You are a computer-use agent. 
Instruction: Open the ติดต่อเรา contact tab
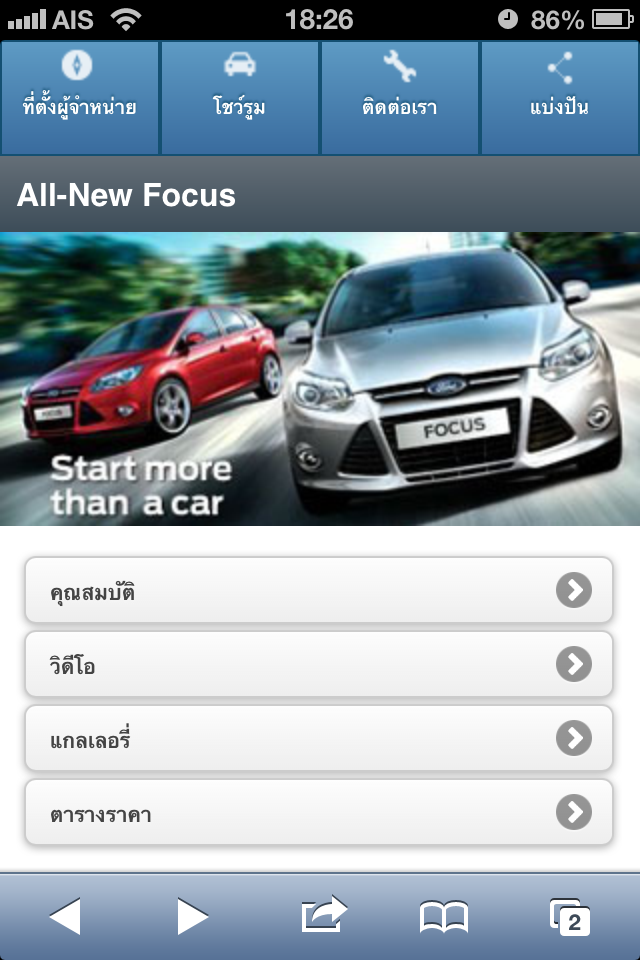point(400,97)
